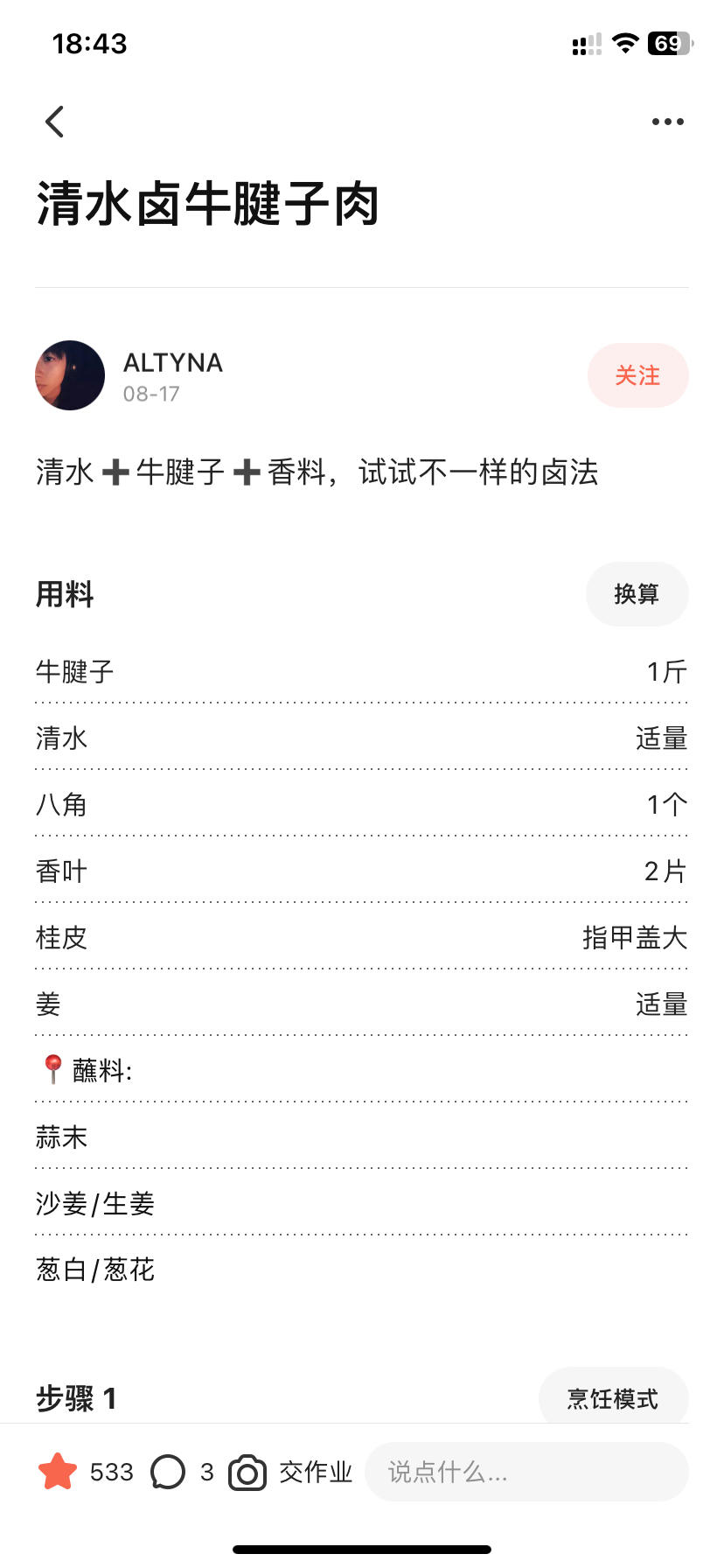The height and width of the screenshot is (1568, 724).
Task: Open the ellipsis more-options menu
Action: click(x=667, y=122)
